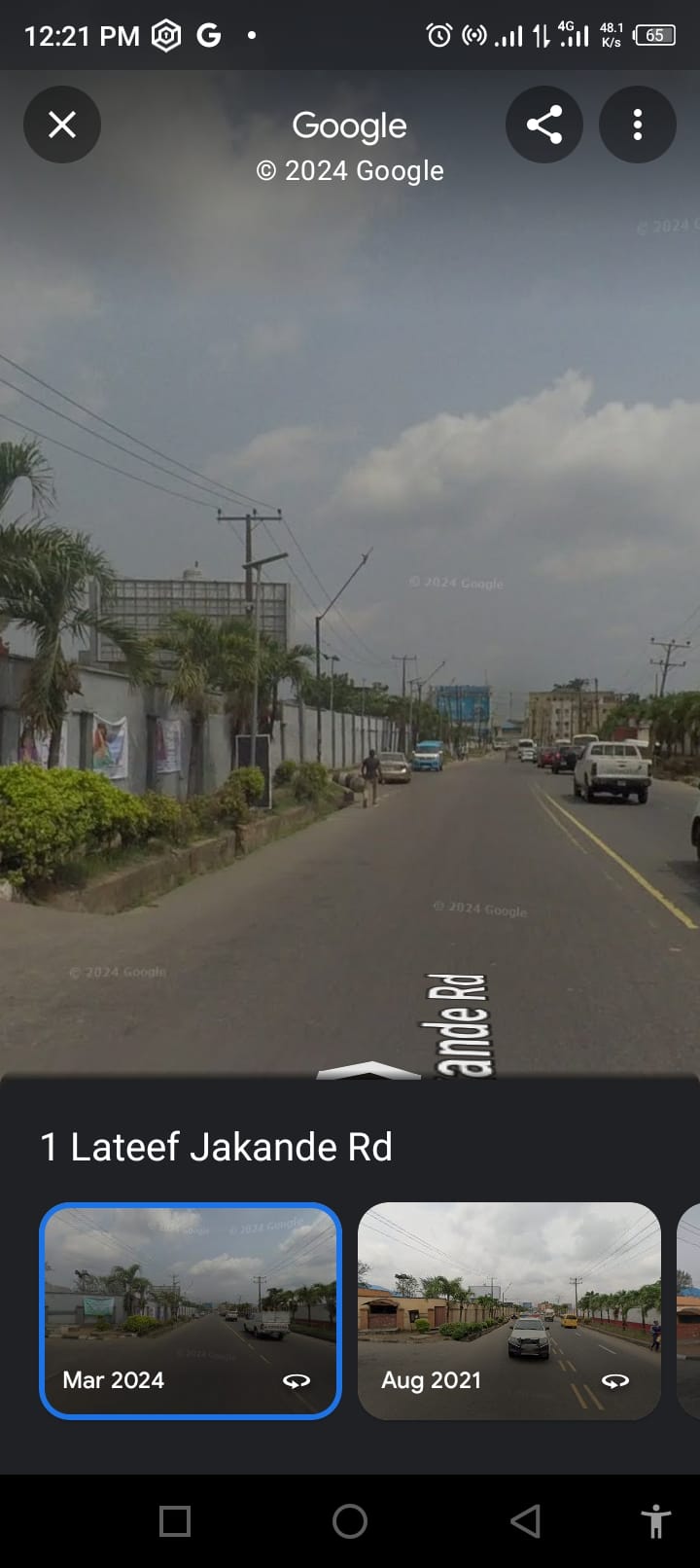Select the Mar 2024 imagery thumbnail

click(191, 1310)
